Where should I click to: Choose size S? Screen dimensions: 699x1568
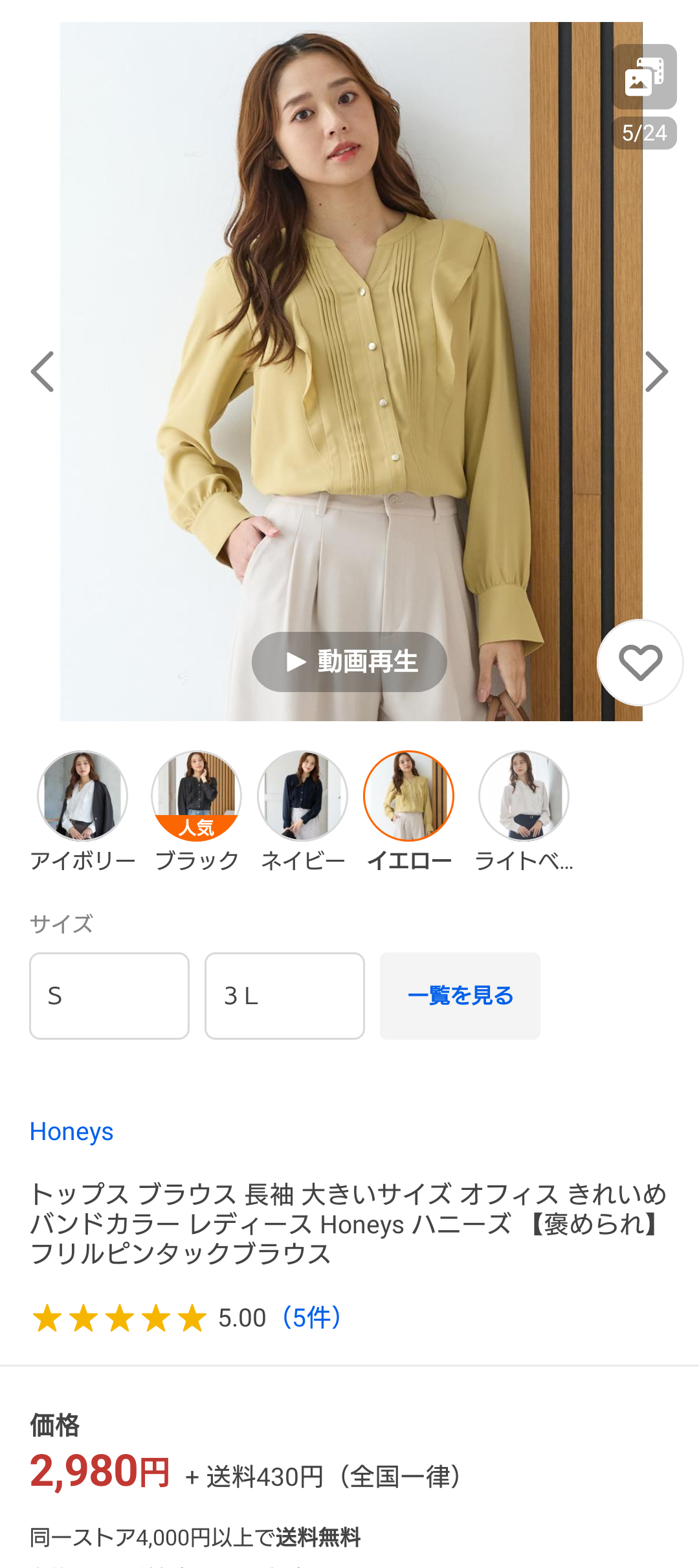(x=109, y=996)
